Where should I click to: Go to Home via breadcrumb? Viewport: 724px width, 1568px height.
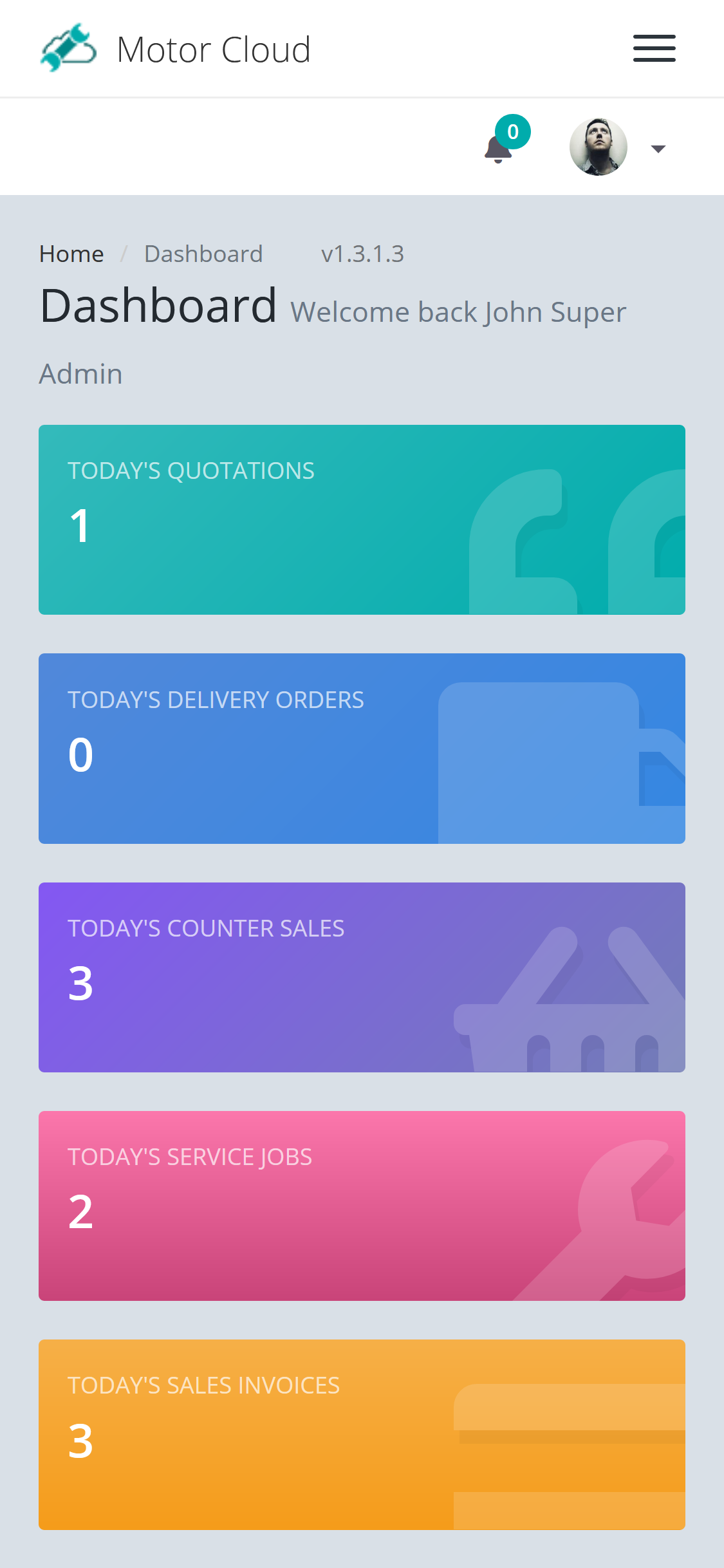(71, 254)
